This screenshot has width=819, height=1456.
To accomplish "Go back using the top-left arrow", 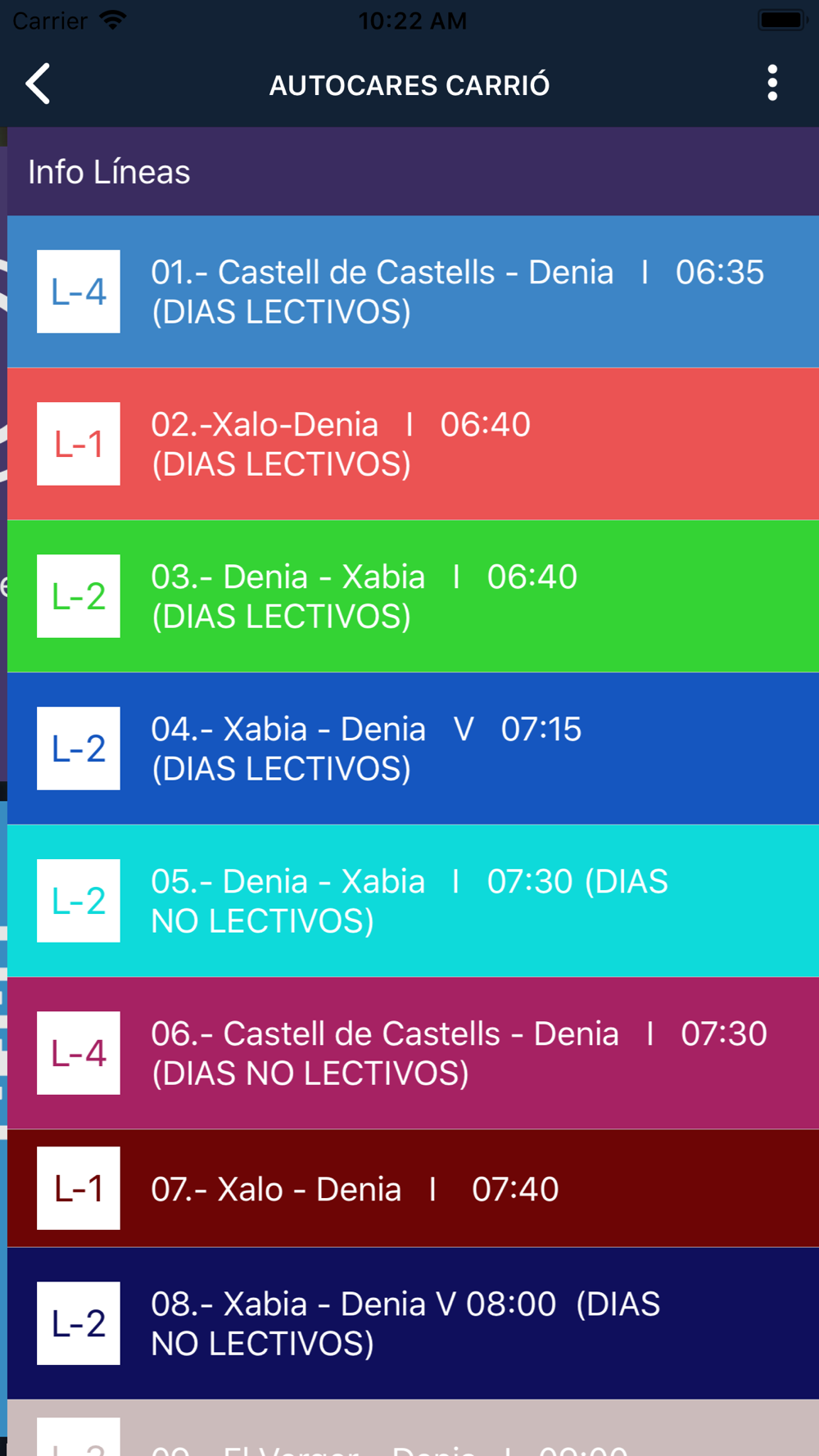I will [x=38, y=84].
